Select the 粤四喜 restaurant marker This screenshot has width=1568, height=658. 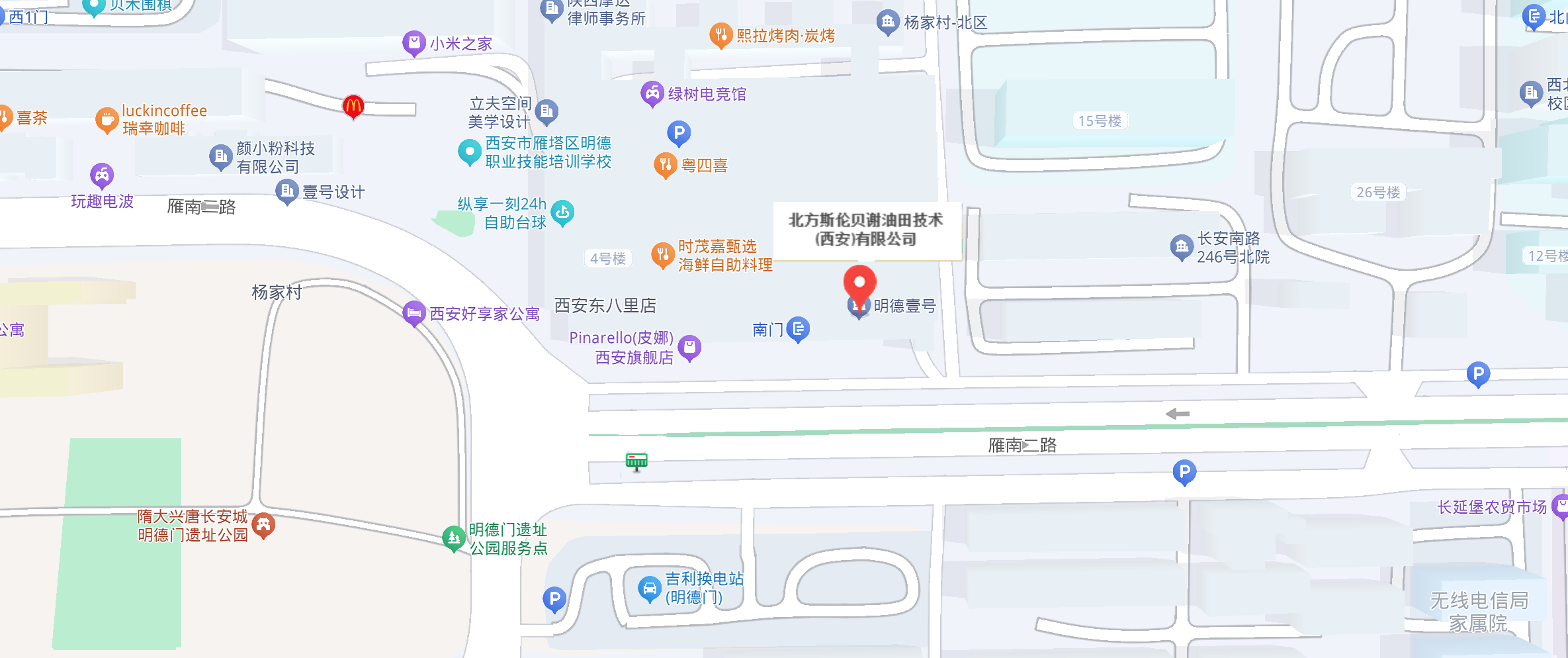(665, 164)
